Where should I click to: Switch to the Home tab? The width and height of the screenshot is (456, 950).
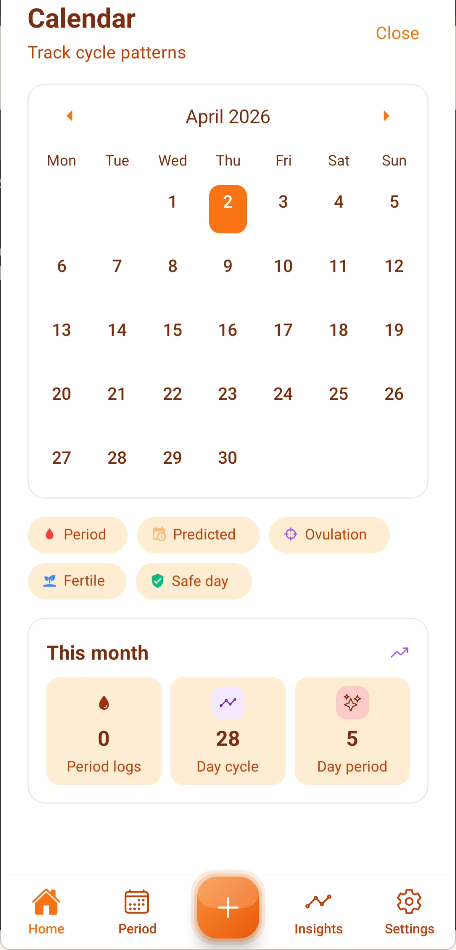47,912
